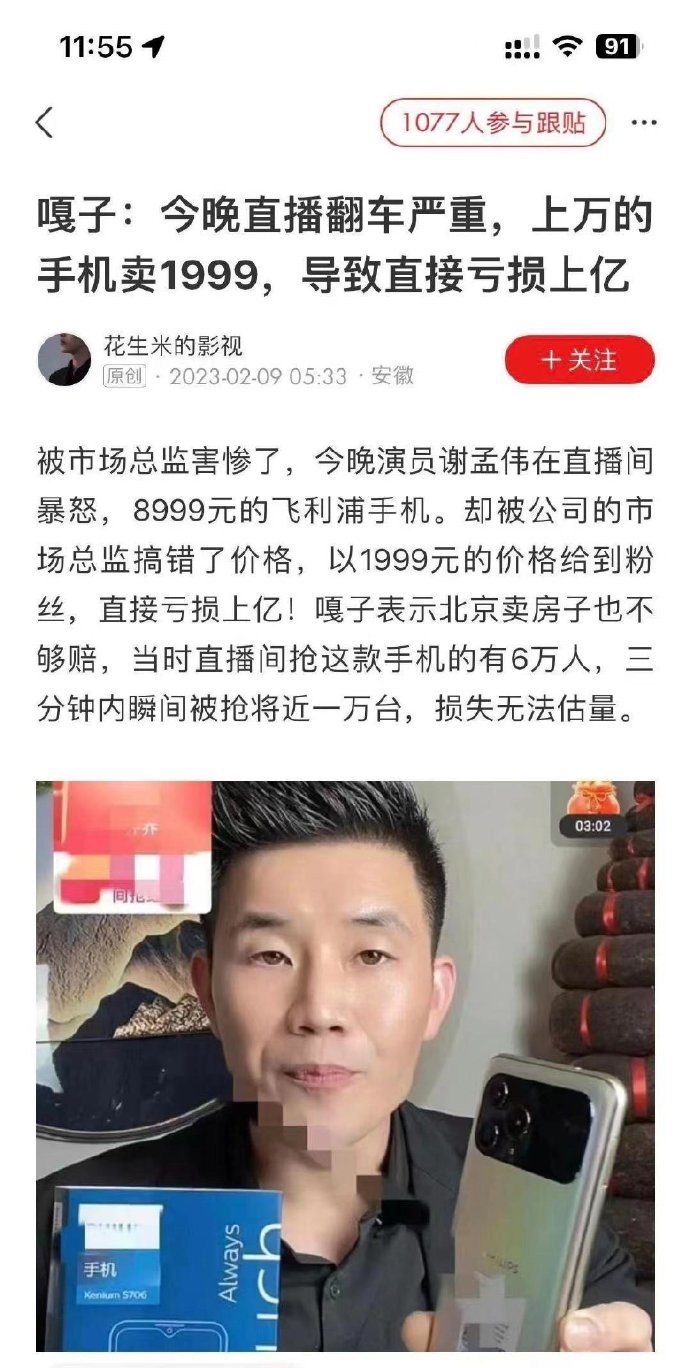This screenshot has height=1368, width=690.
Task: Follow the author with the 关注 button
Action: [x=579, y=360]
